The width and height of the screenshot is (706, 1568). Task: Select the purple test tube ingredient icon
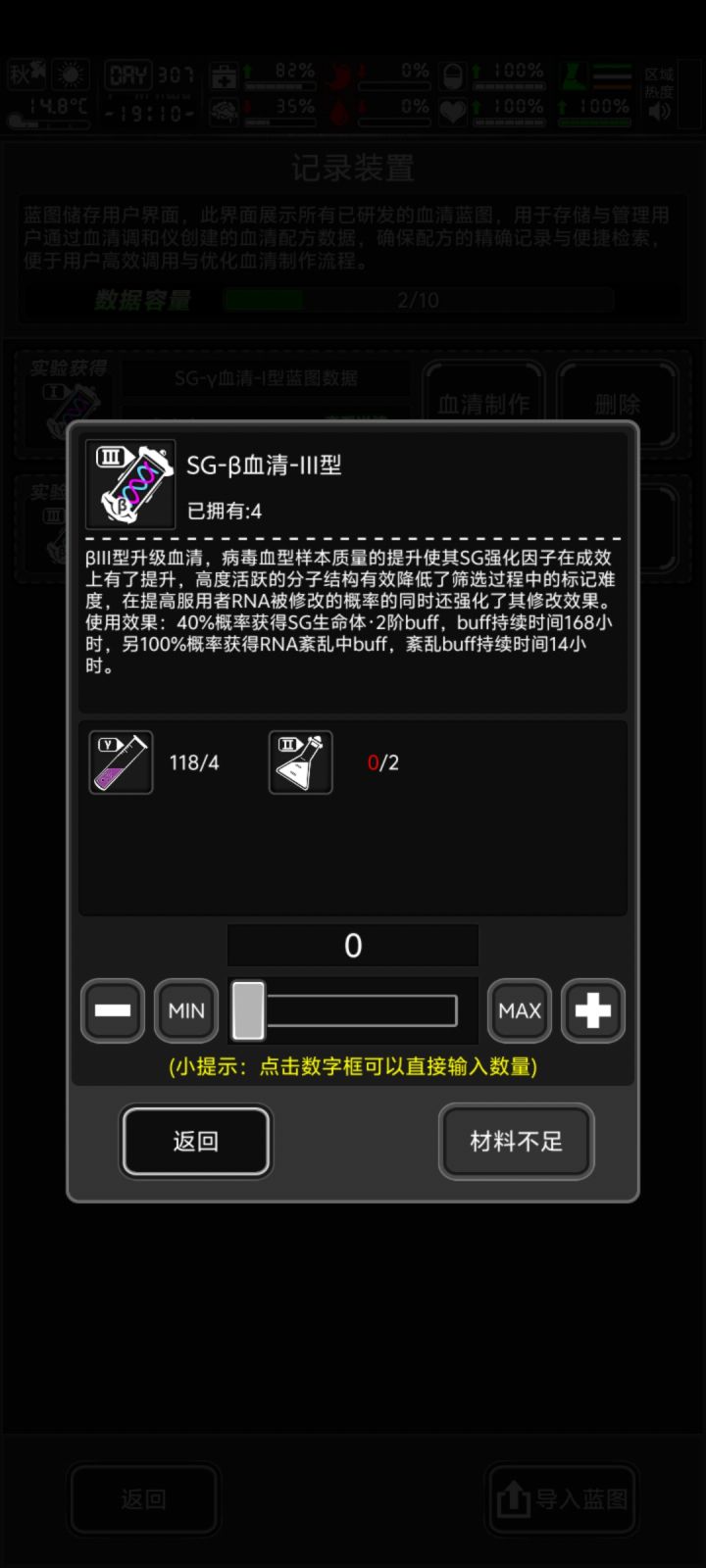pos(120,761)
